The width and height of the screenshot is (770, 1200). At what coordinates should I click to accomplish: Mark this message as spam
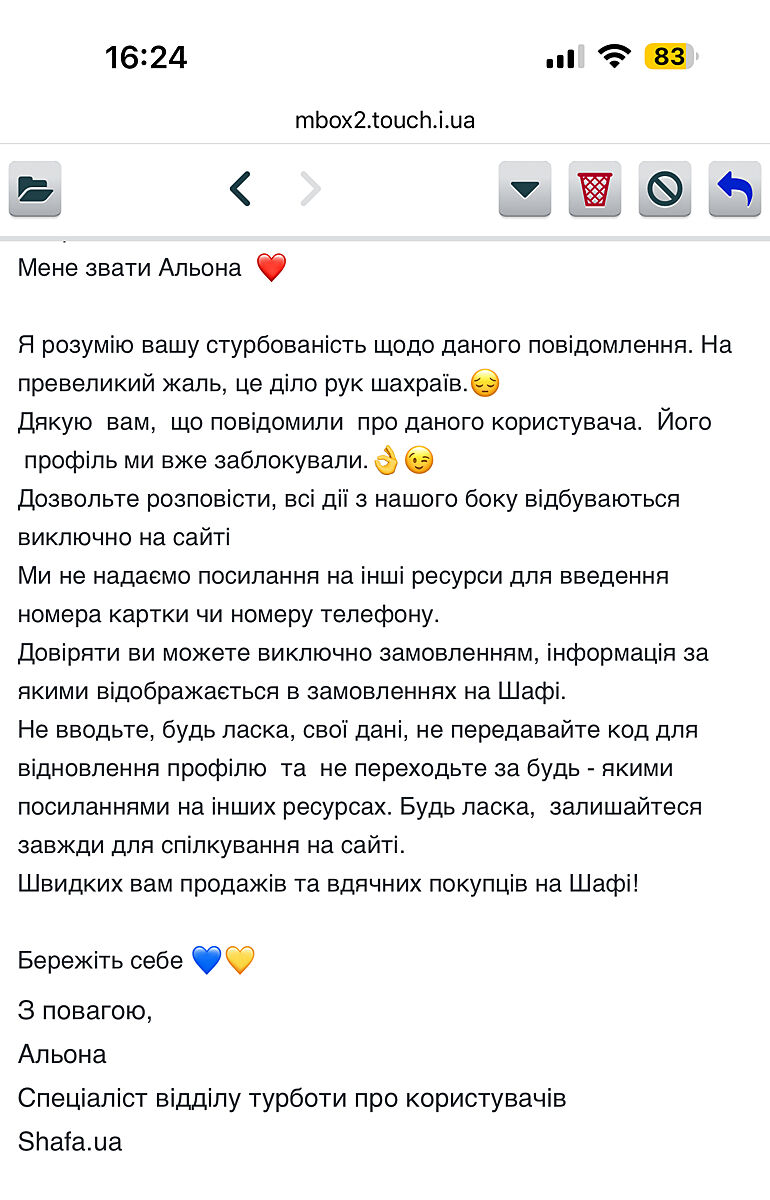point(665,188)
